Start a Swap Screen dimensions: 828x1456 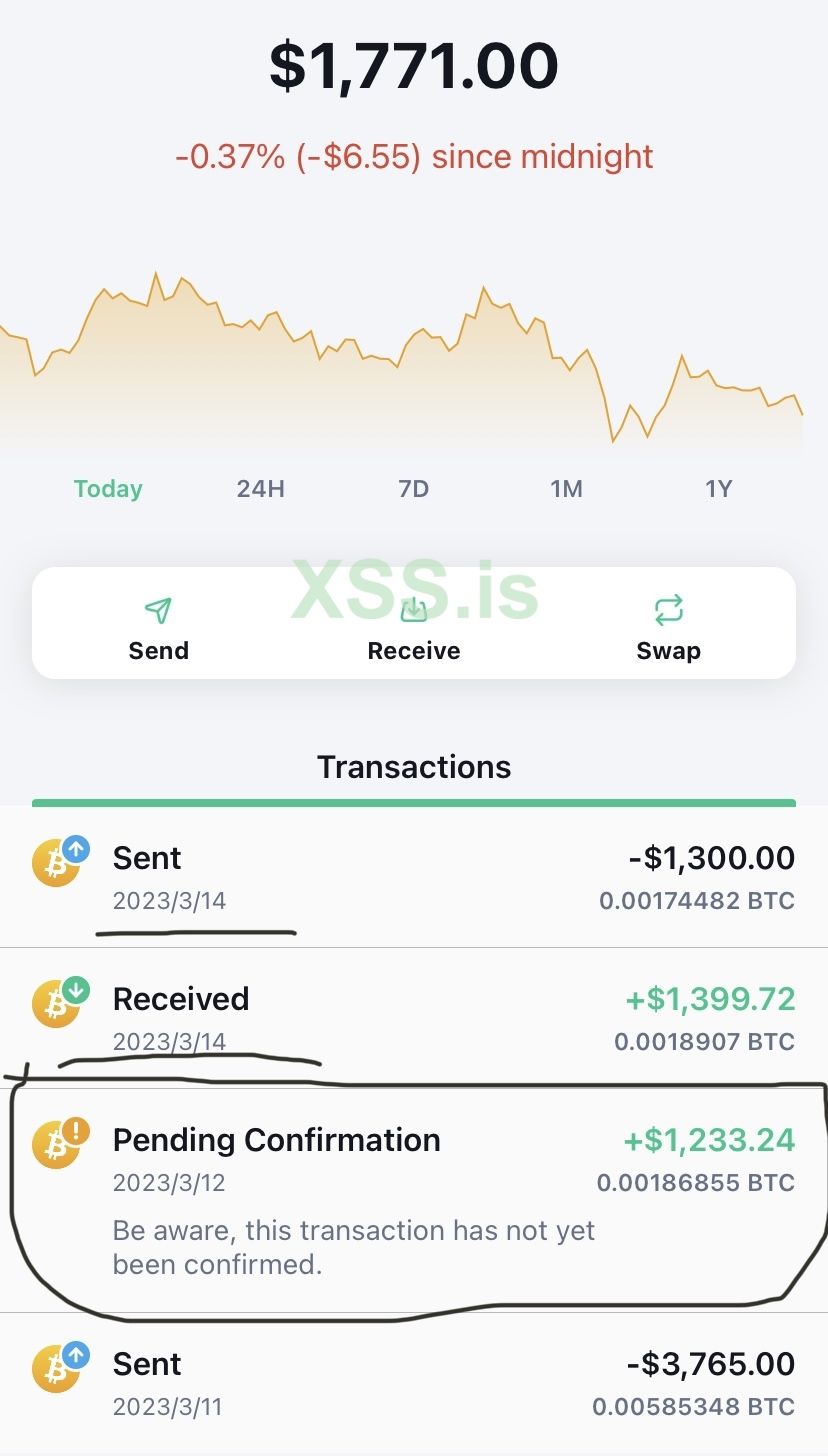668,626
